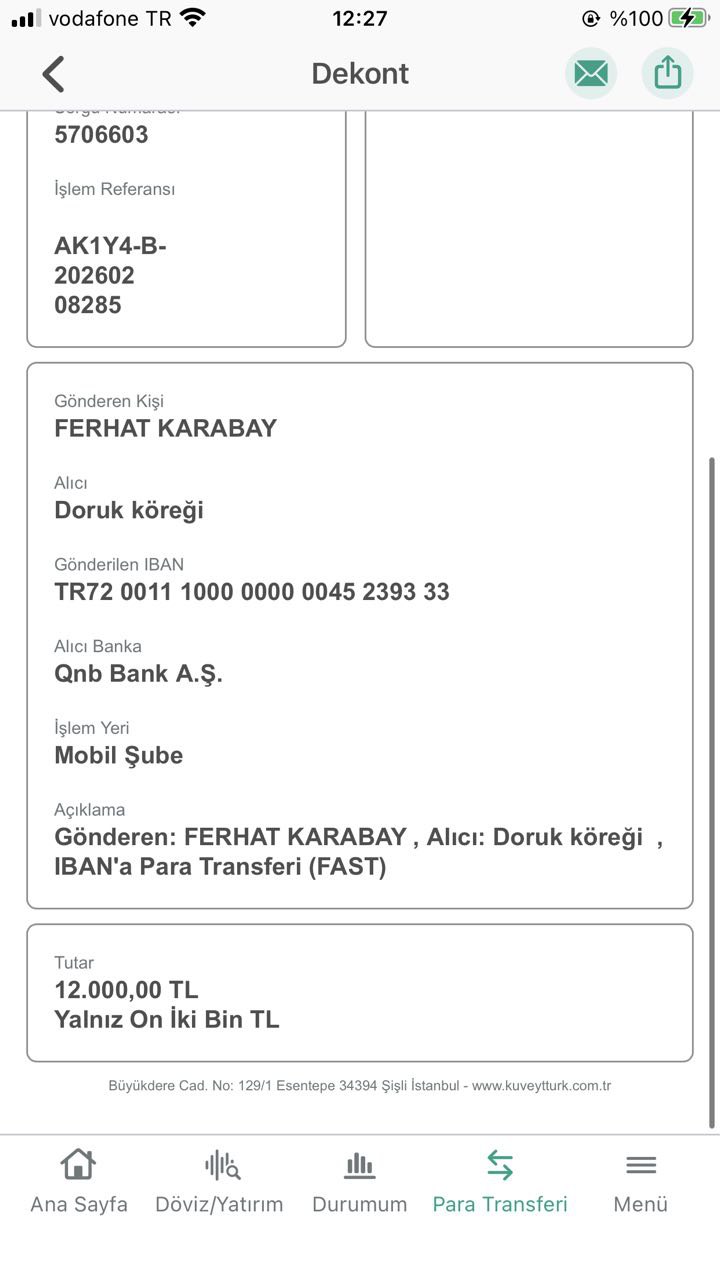720x1280 pixels.
Task: Open the Durumum tab
Action: [x=360, y=1182]
